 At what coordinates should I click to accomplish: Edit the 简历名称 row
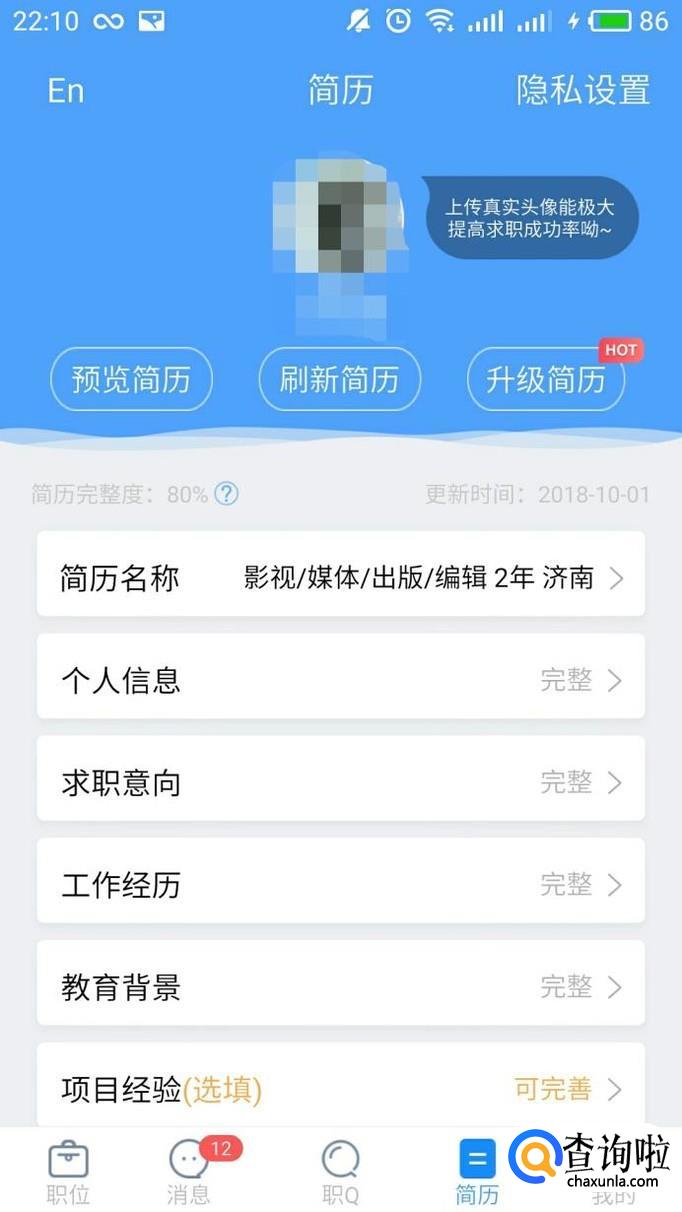[x=340, y=577]
